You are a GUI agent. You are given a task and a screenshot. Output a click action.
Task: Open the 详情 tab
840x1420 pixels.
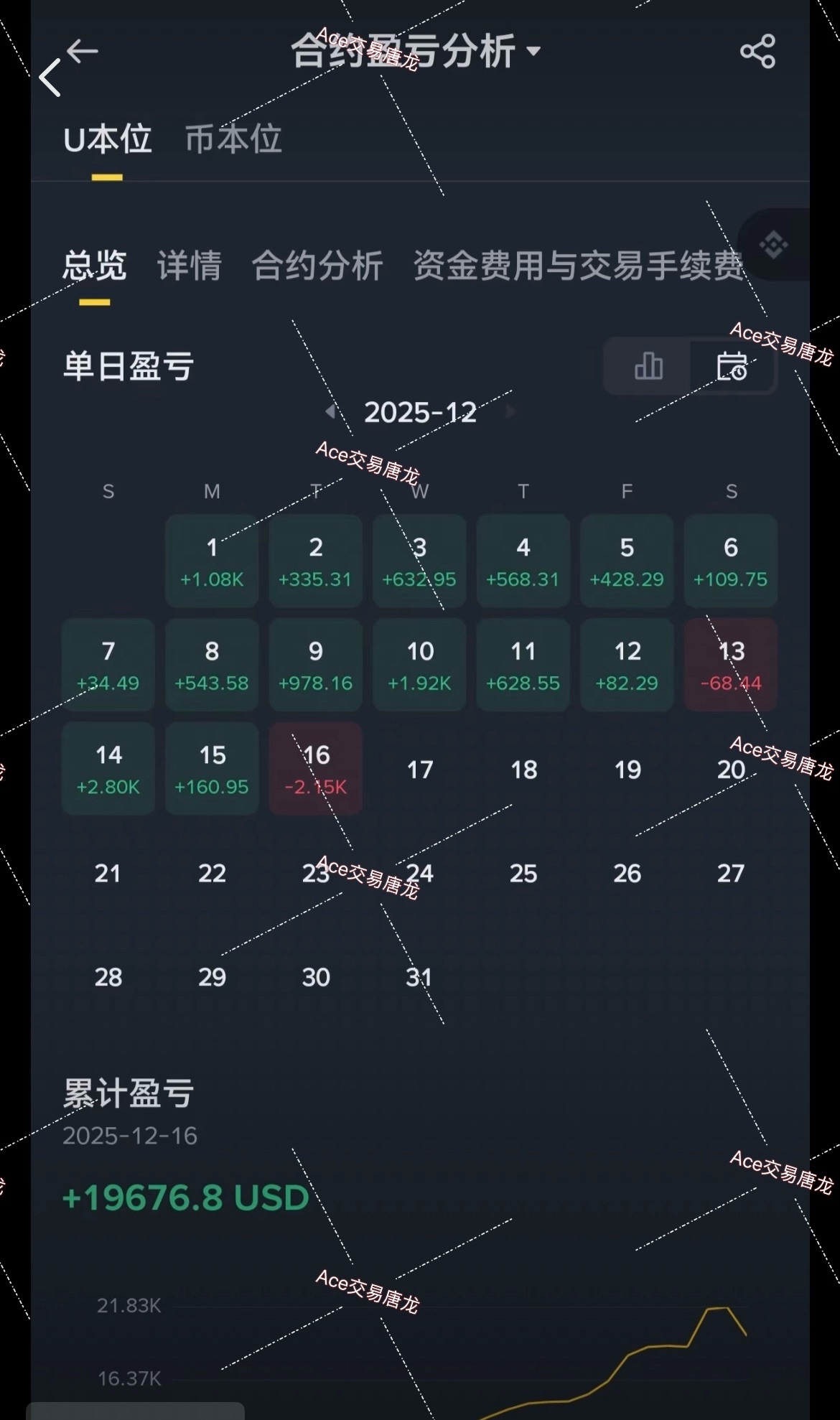[189, 266]
